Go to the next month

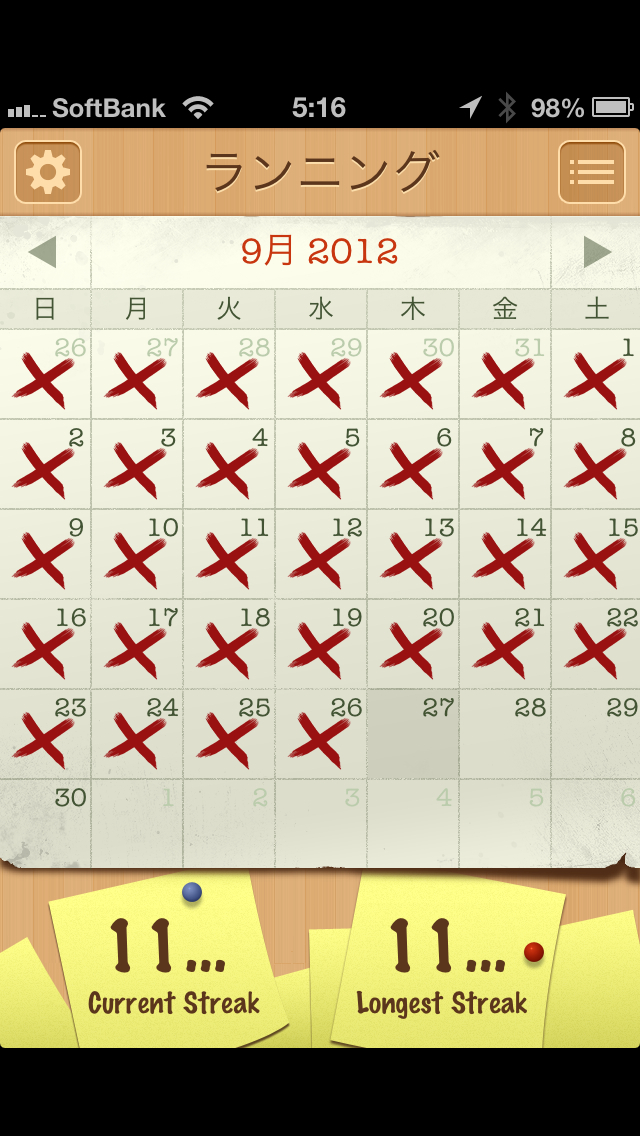coord(598,252)
